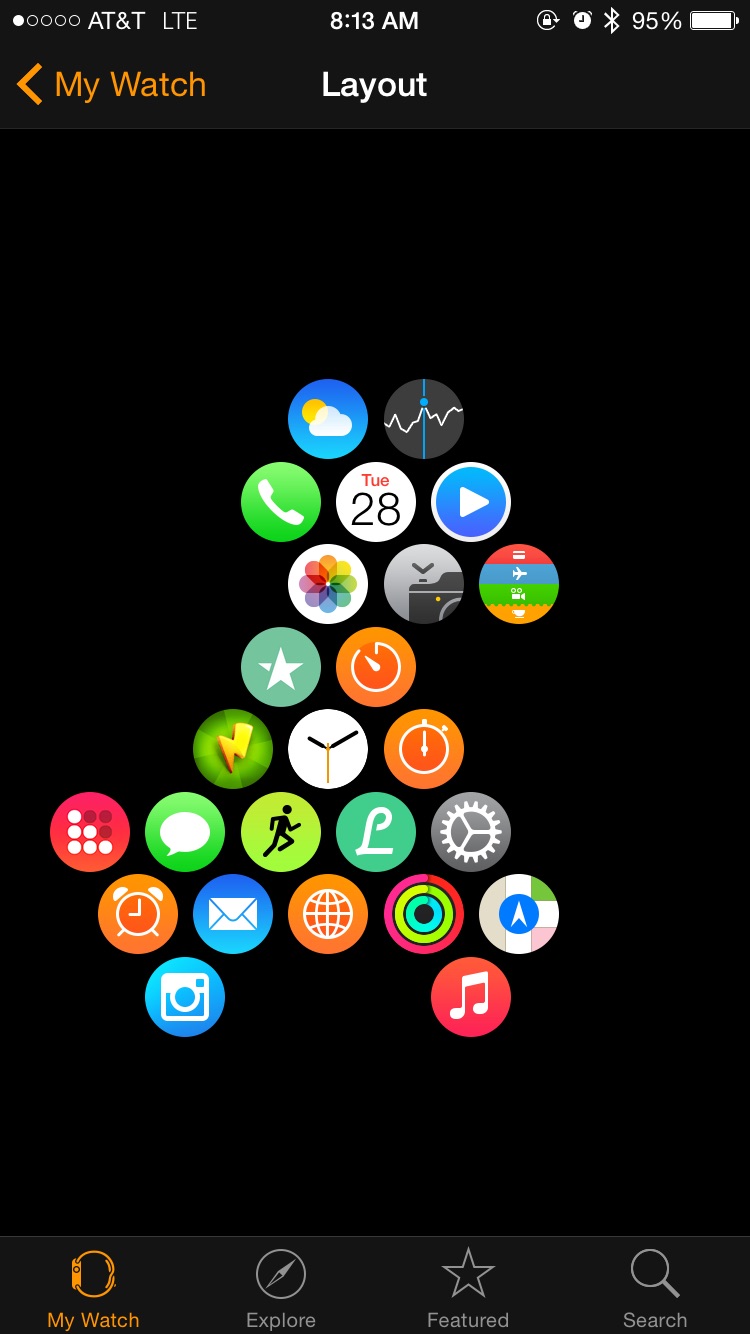The height and width of the screenshot is (1334, 750).
Task: Tap the Clock face icon
Action: click(328, 749)
